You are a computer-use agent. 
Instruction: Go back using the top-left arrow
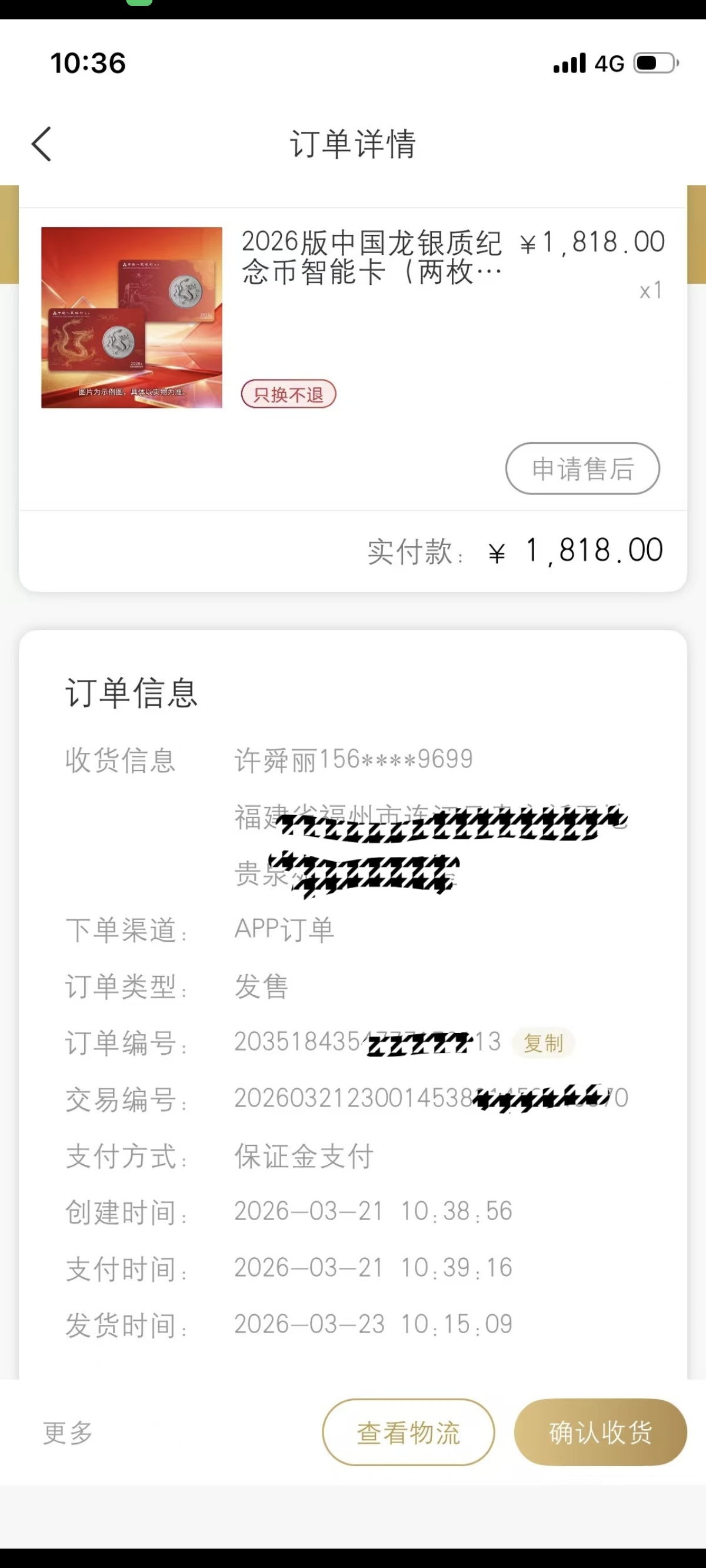41,144
